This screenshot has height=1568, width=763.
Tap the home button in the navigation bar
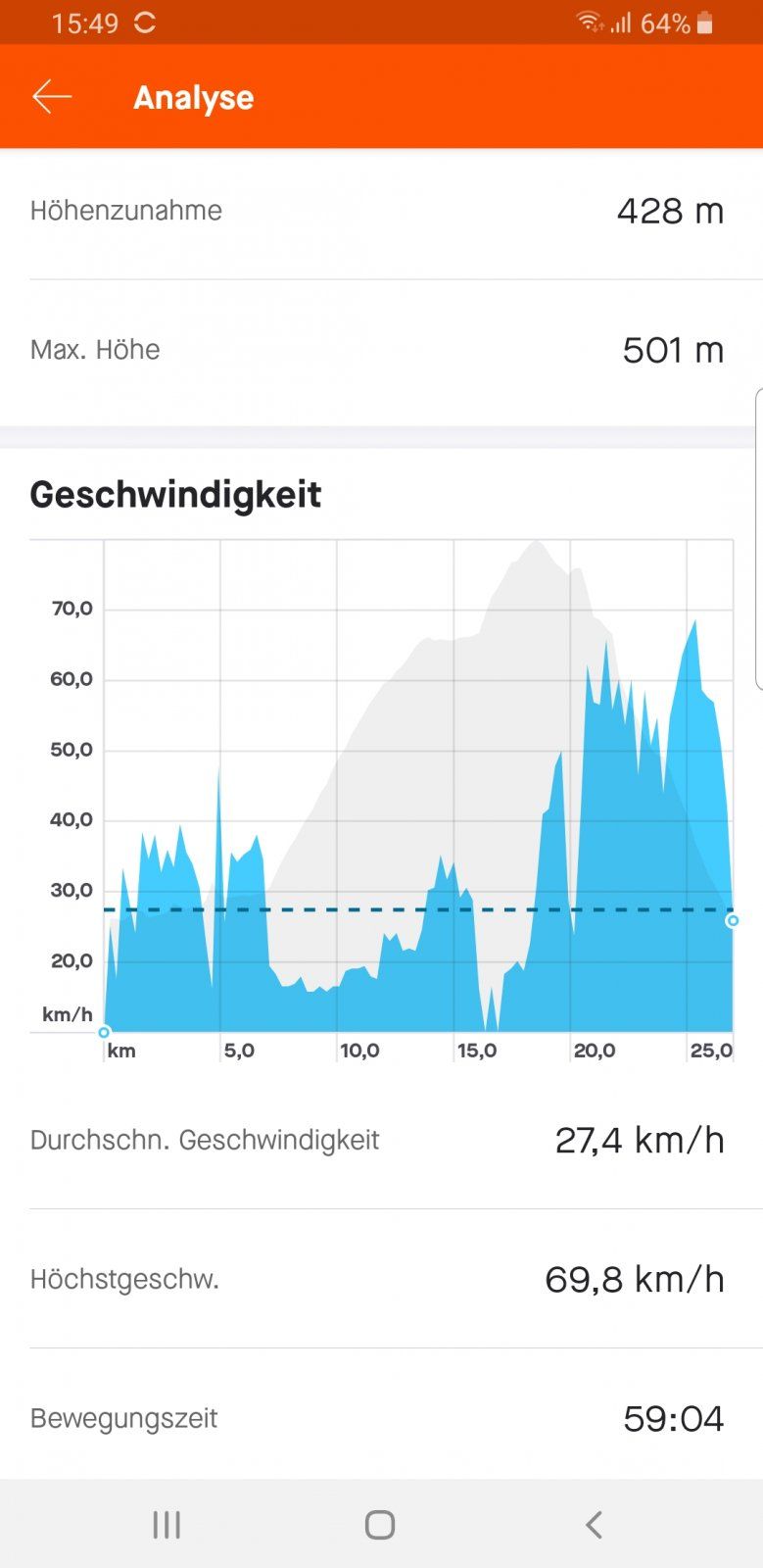[x=378, y=1524]
